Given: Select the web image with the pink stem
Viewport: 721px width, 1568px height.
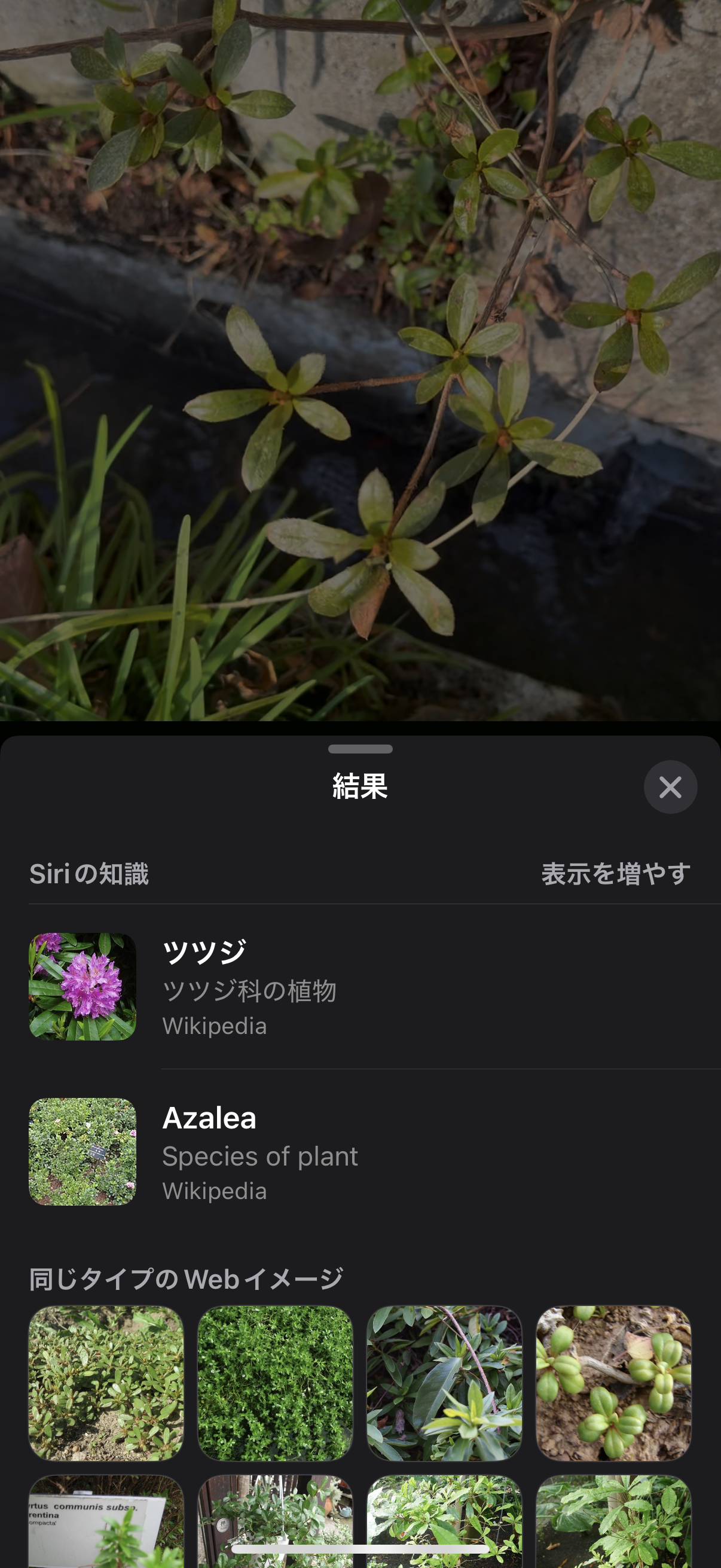Looking at the screenshot, I should [444, 1383].
